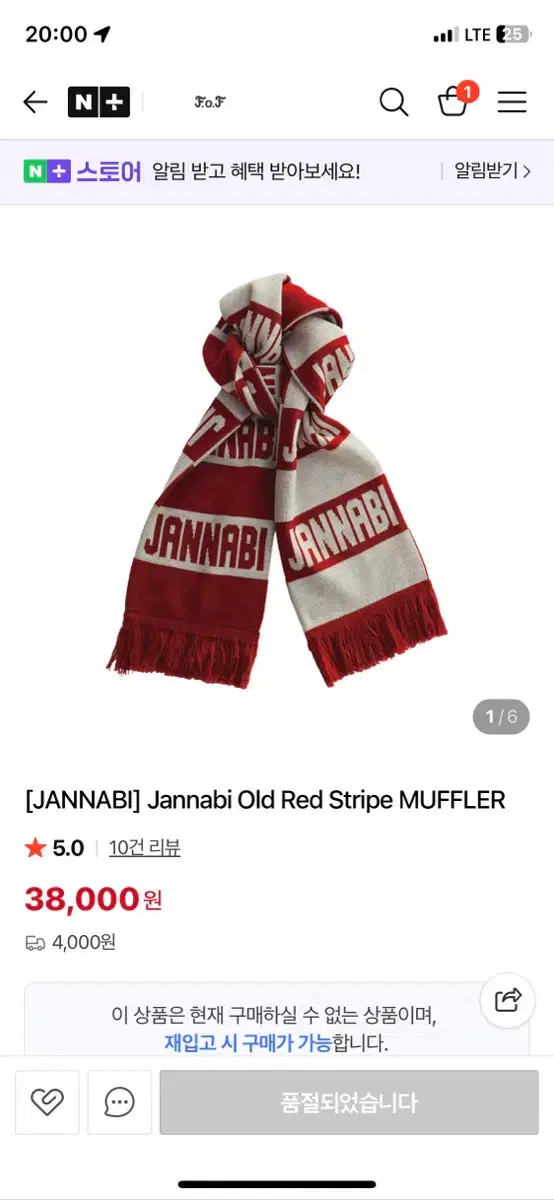This screenshot has width=554, height=1200.
Task: Search with the magnifier icon
Action: tap(394, 102)
